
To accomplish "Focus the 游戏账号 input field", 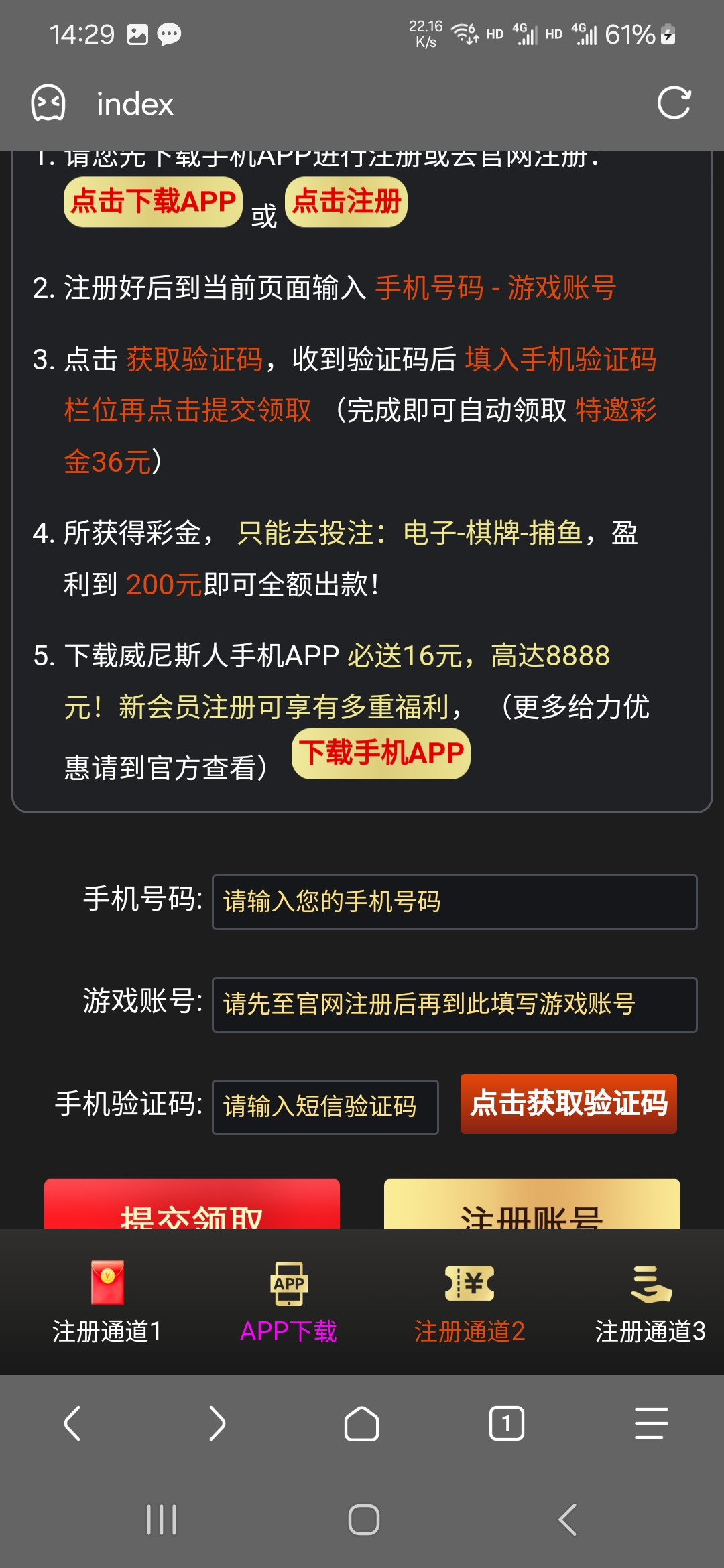I will coord(455,1004).
